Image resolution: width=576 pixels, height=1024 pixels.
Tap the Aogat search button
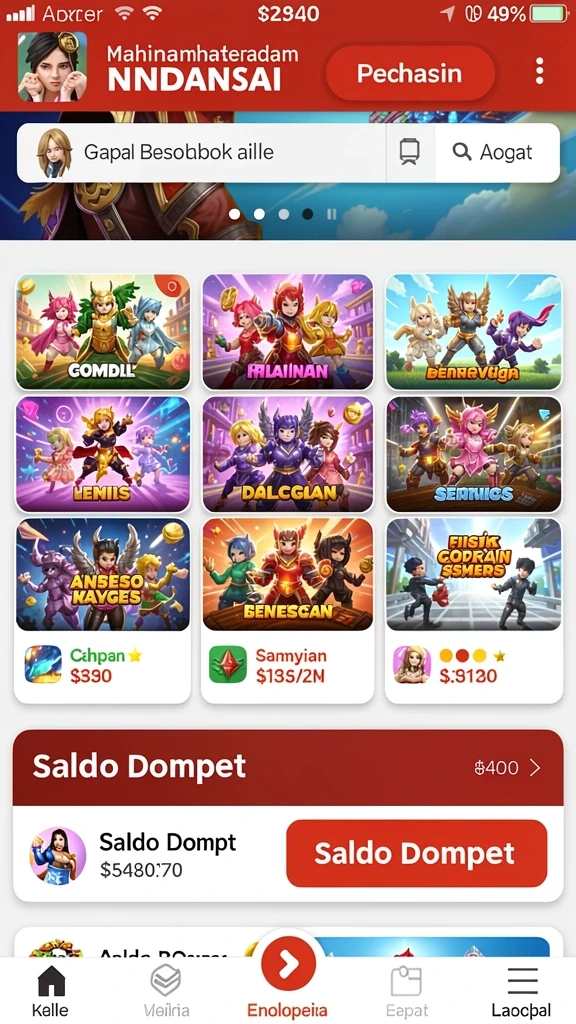493,152
